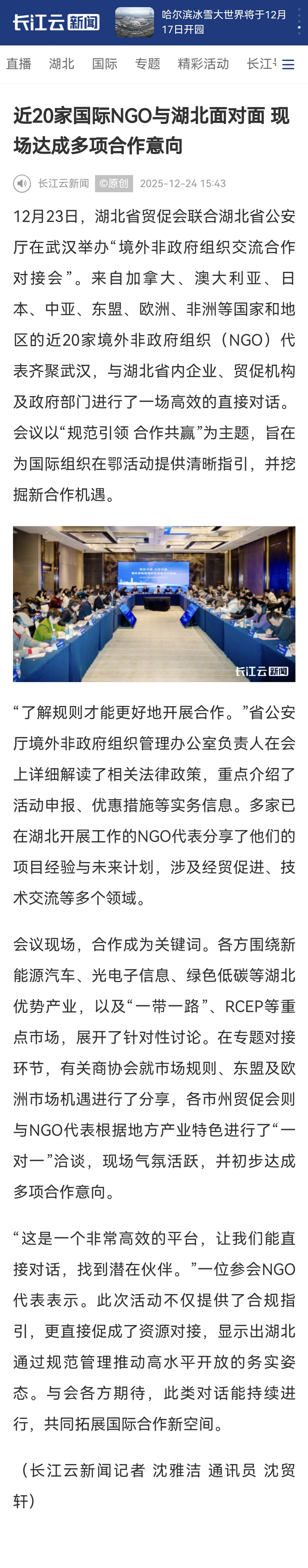The height and width of the screenshot is (1568, 308).
Task: View the conference photo full screen
Action: coord(154,604)
